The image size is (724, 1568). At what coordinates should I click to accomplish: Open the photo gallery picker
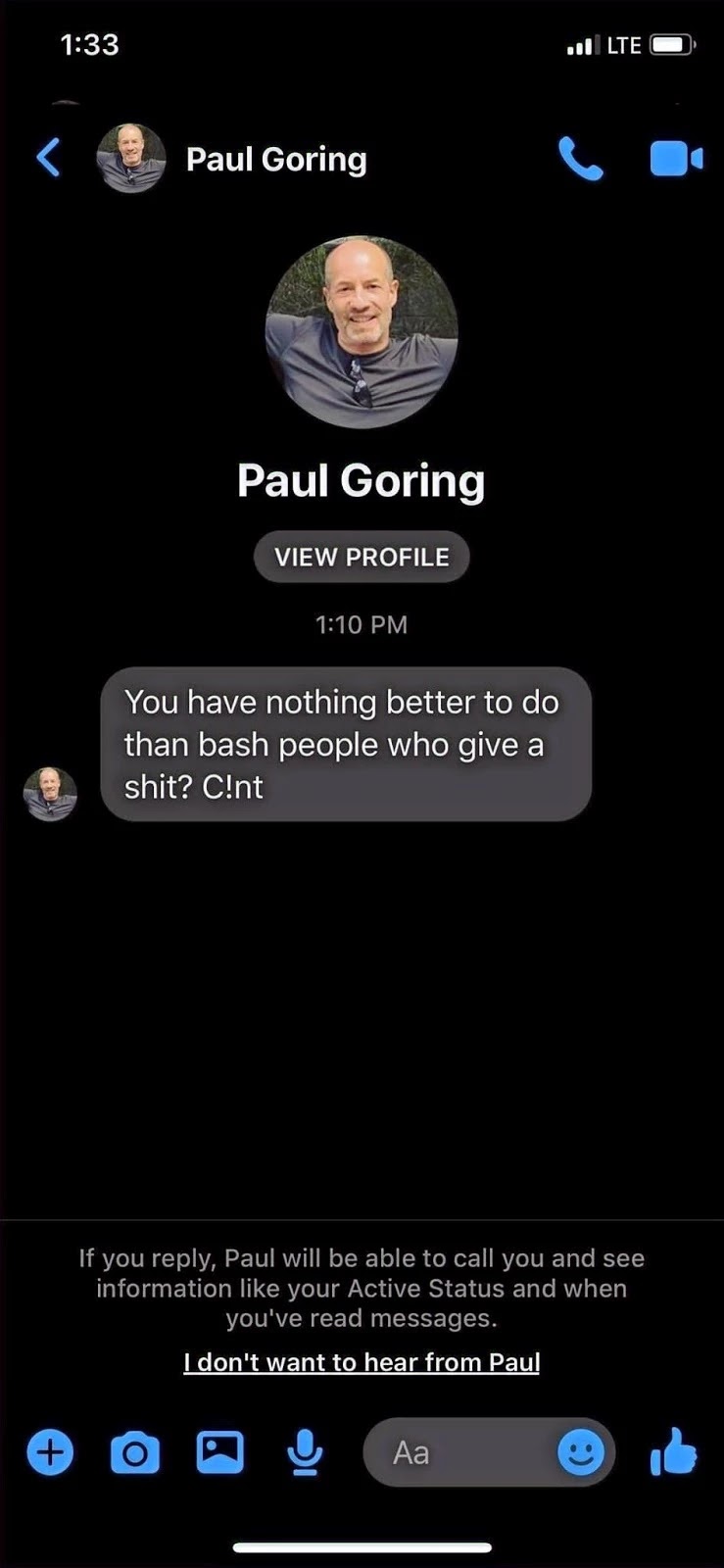click(220, 1452)
